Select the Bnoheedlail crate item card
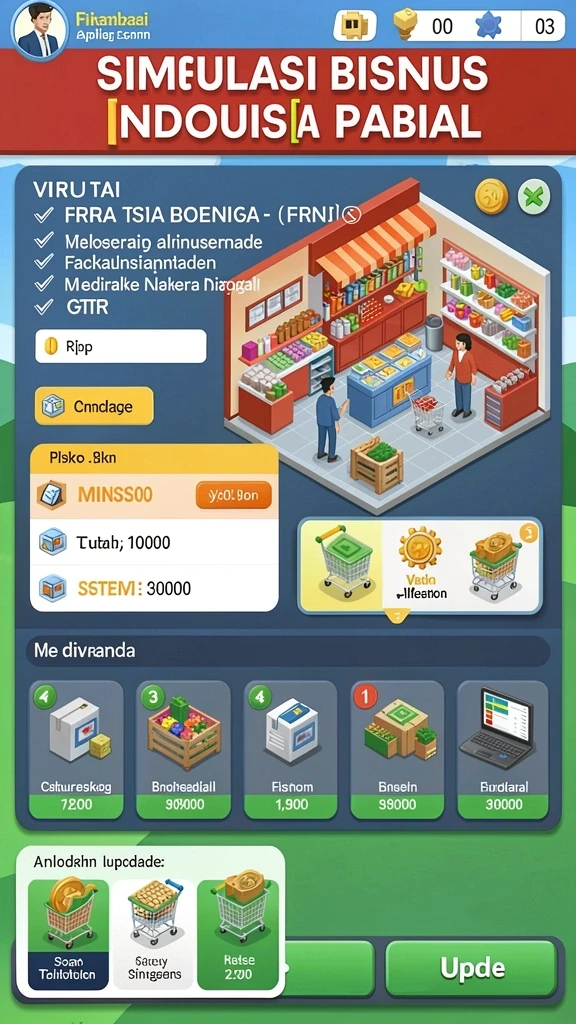 [184, 750]
